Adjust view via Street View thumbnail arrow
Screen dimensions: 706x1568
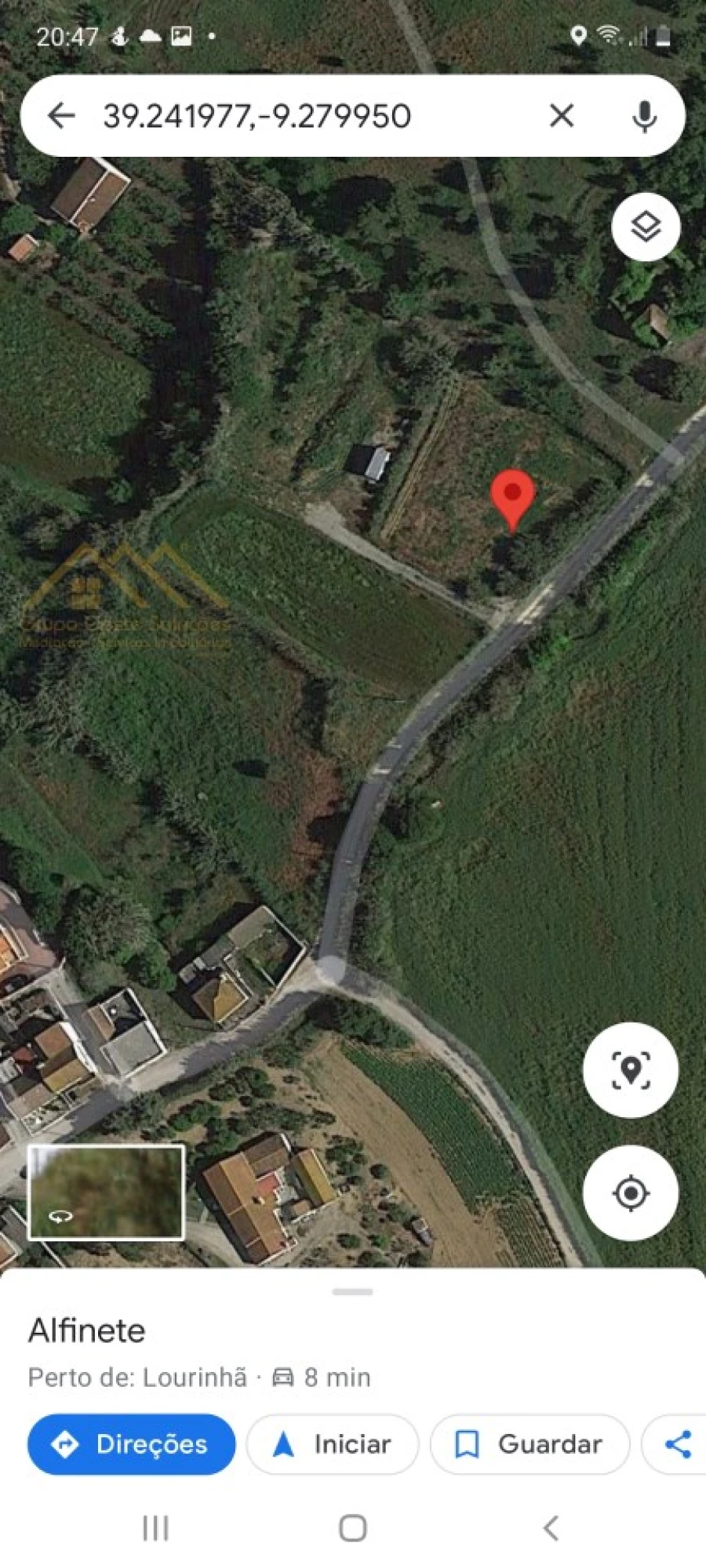[63, 1218]
